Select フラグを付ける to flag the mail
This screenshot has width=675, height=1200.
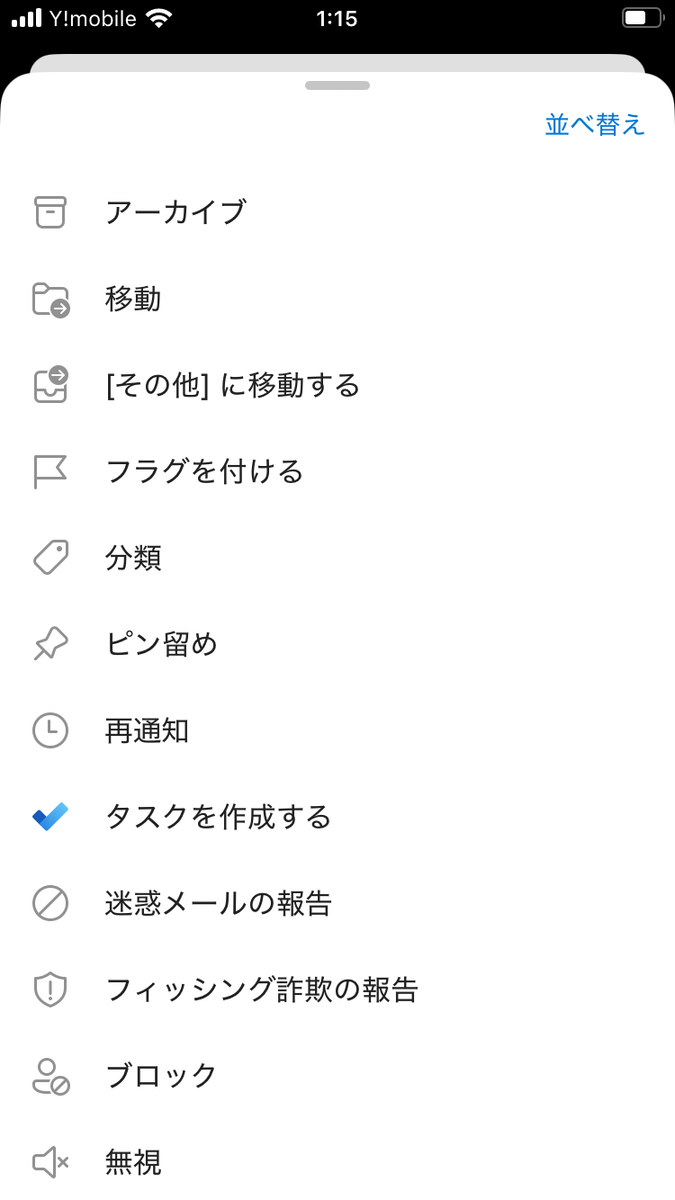(204, 471)
